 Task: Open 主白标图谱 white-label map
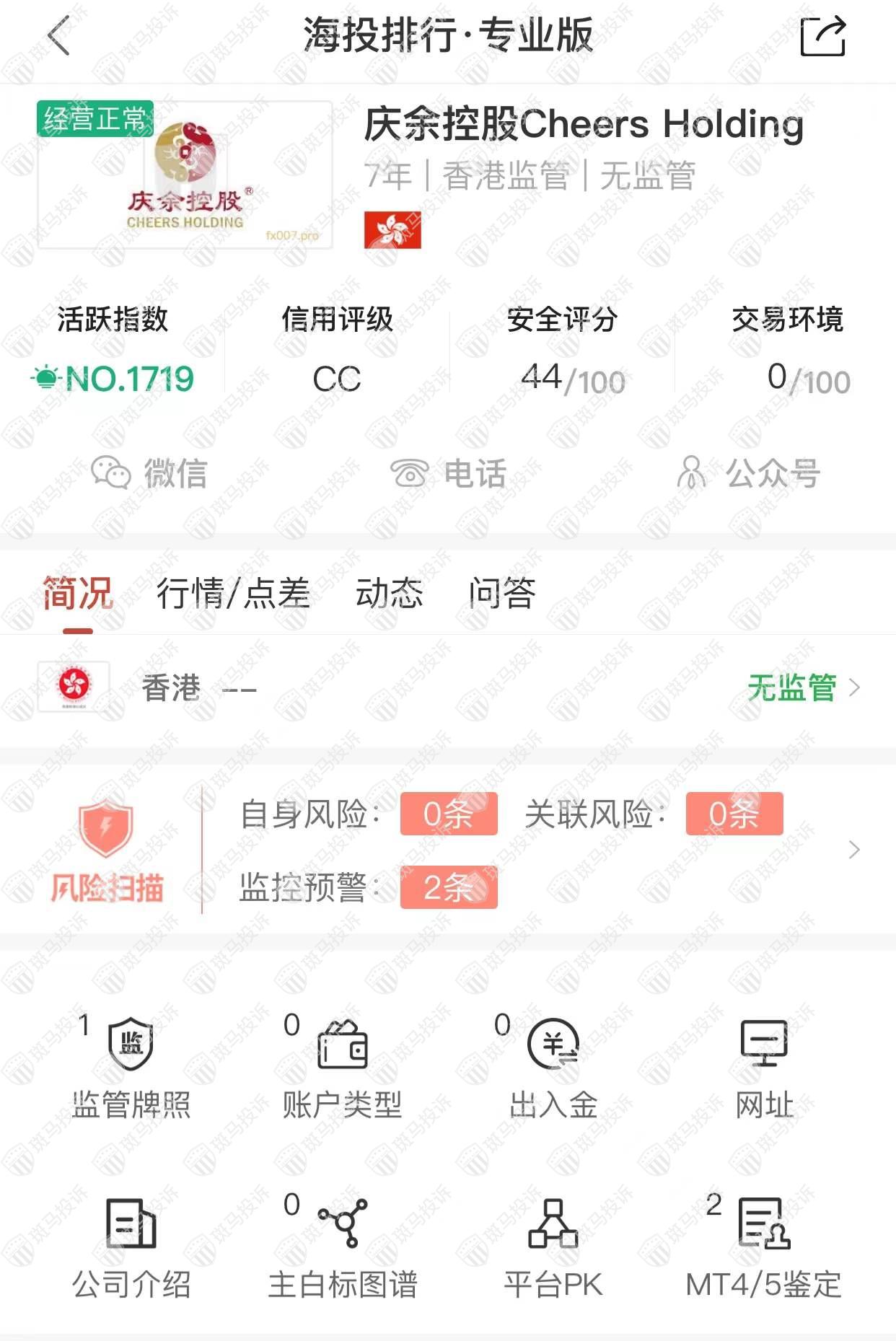tap(342, 1248)
